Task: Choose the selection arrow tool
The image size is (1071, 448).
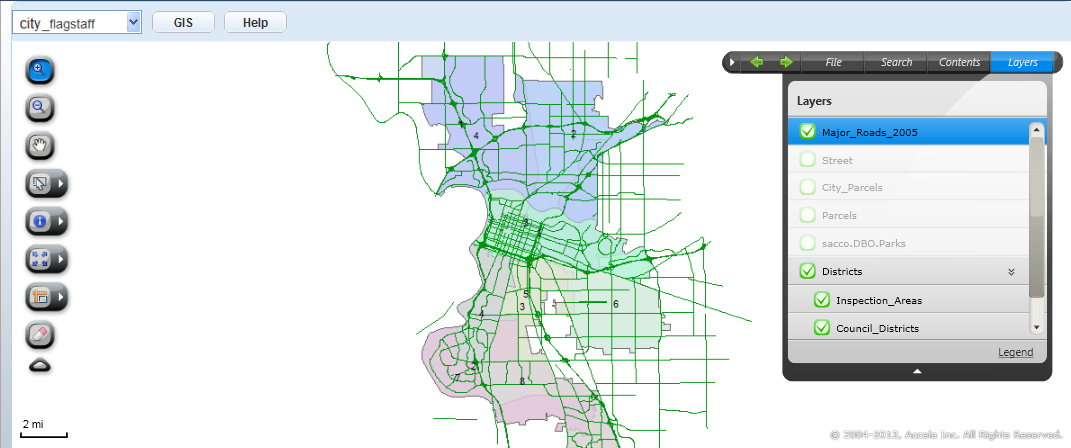Action: (x=41, y=184)
